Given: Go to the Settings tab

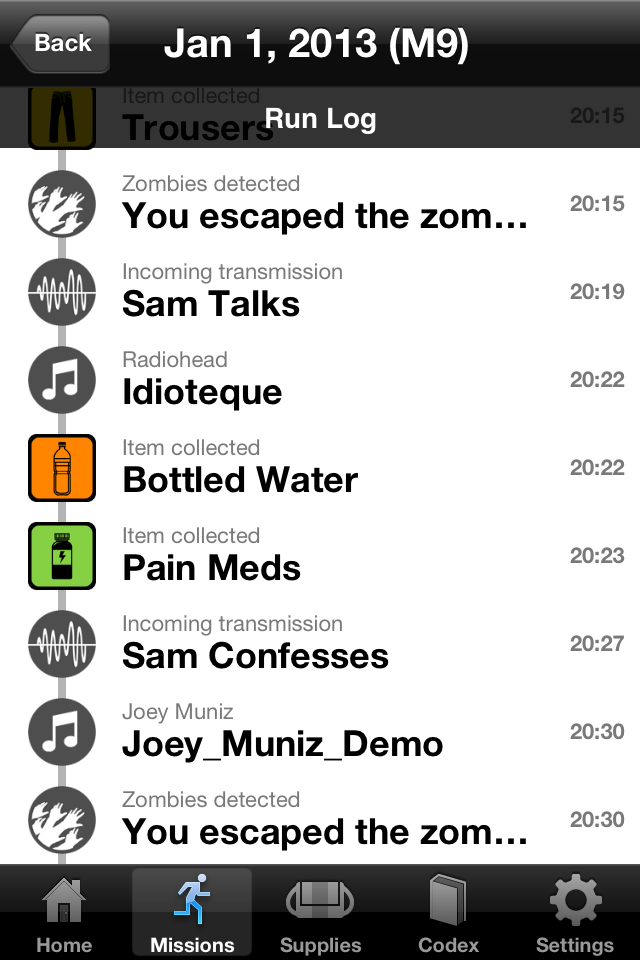Looking at the screenshot, I should pos(575,912).
